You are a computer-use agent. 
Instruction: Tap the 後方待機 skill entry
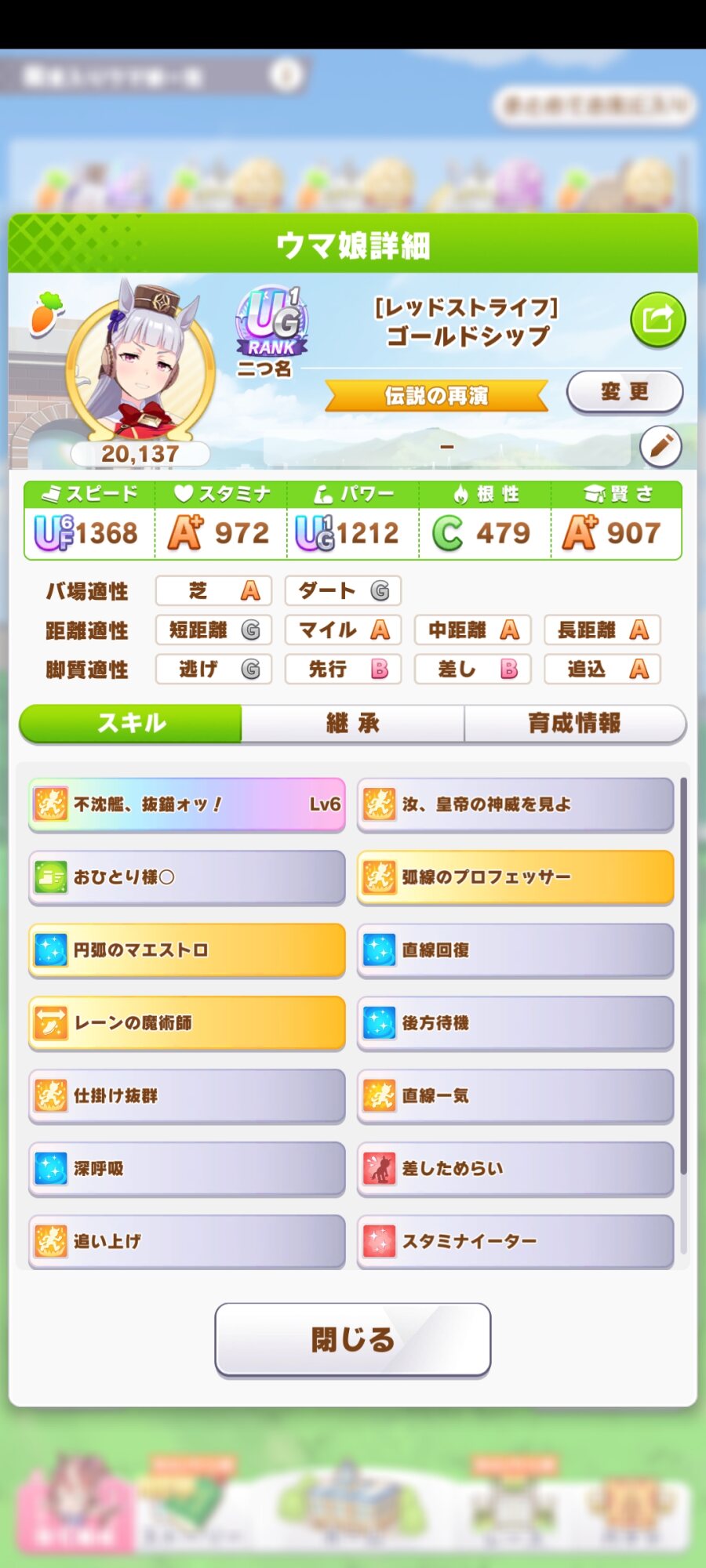(515, 1023)
